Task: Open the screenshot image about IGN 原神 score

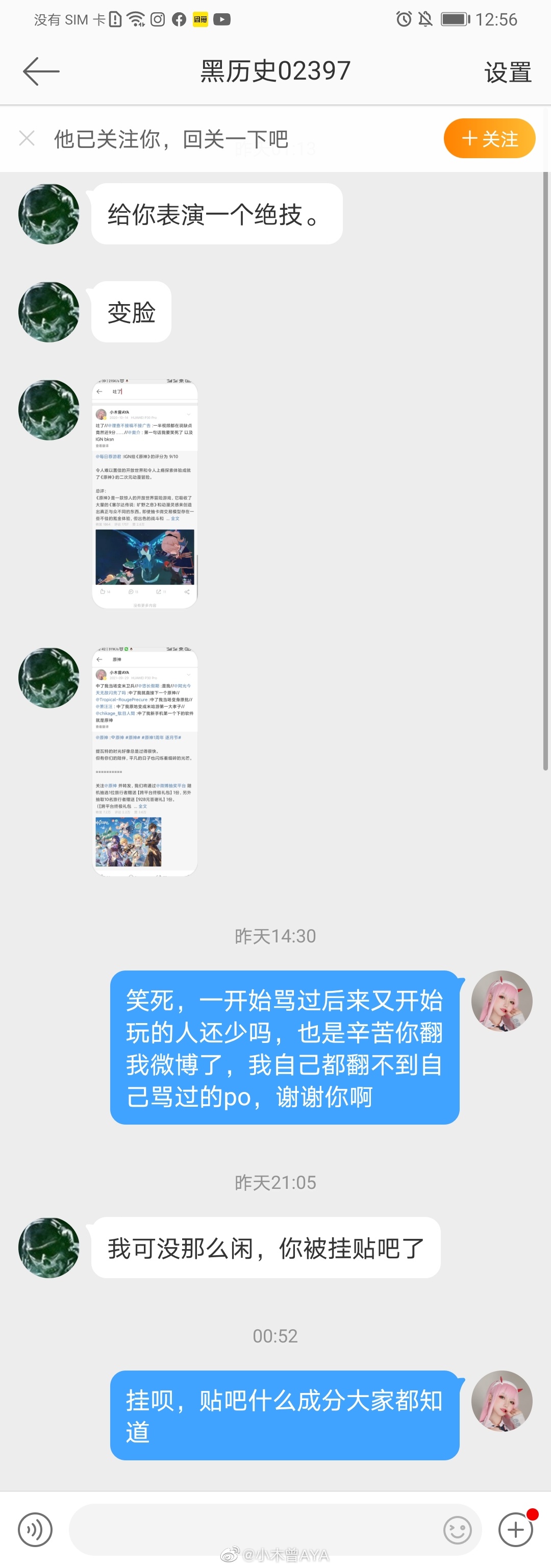Action: 145,493
